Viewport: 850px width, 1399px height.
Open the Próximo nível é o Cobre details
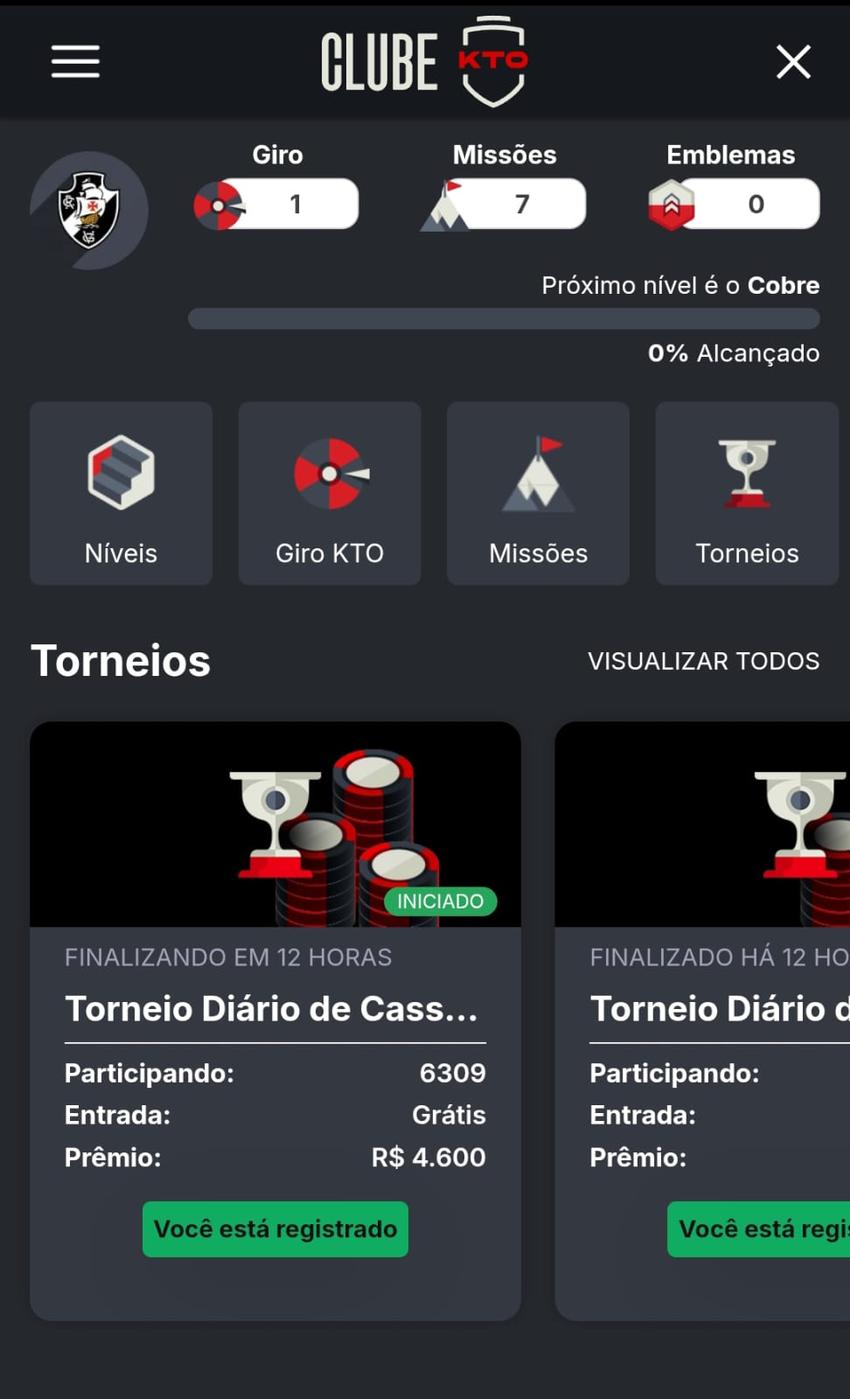[x=681, y=285]
